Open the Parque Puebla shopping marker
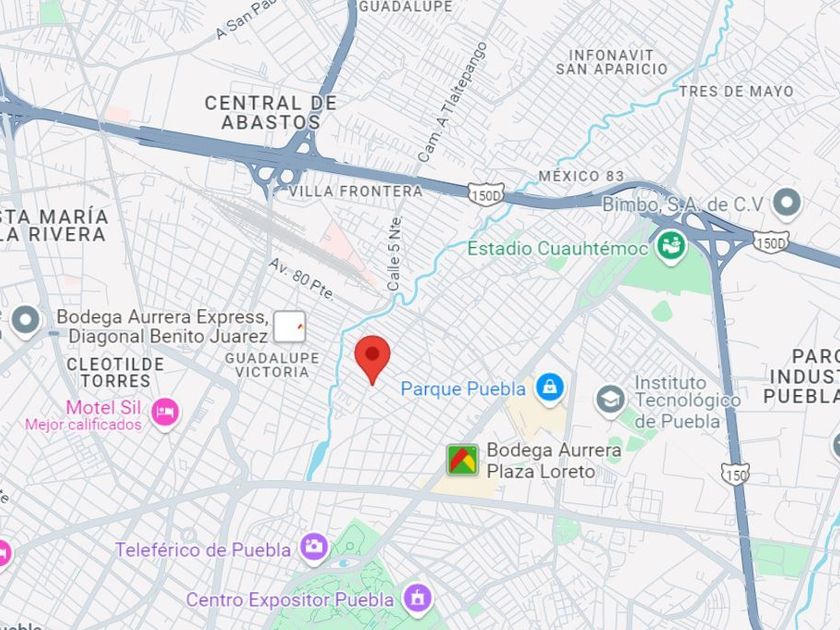Viewport: 840px width, 630px height. coord(549,387)
